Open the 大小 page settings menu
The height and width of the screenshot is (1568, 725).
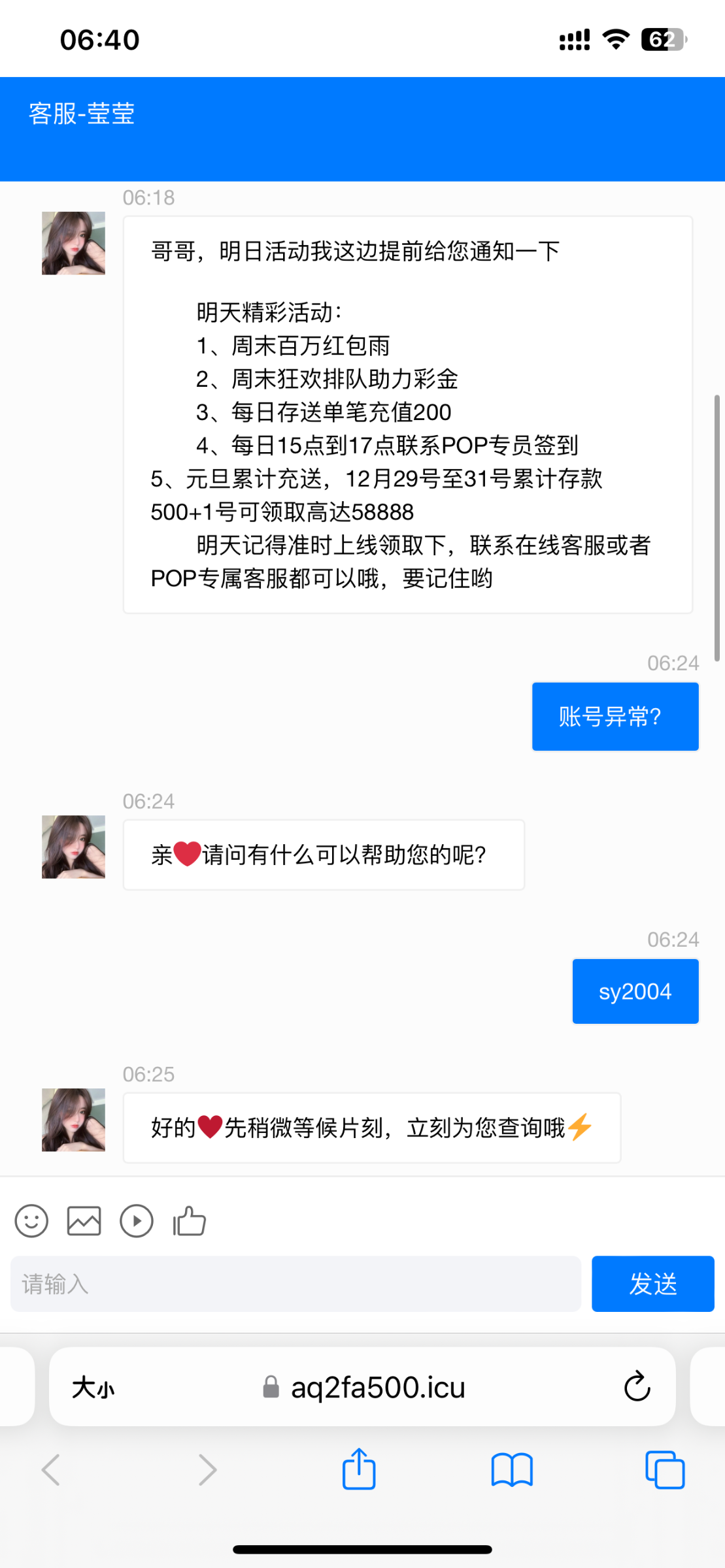pyautogui.click(x=93, y=1387)
